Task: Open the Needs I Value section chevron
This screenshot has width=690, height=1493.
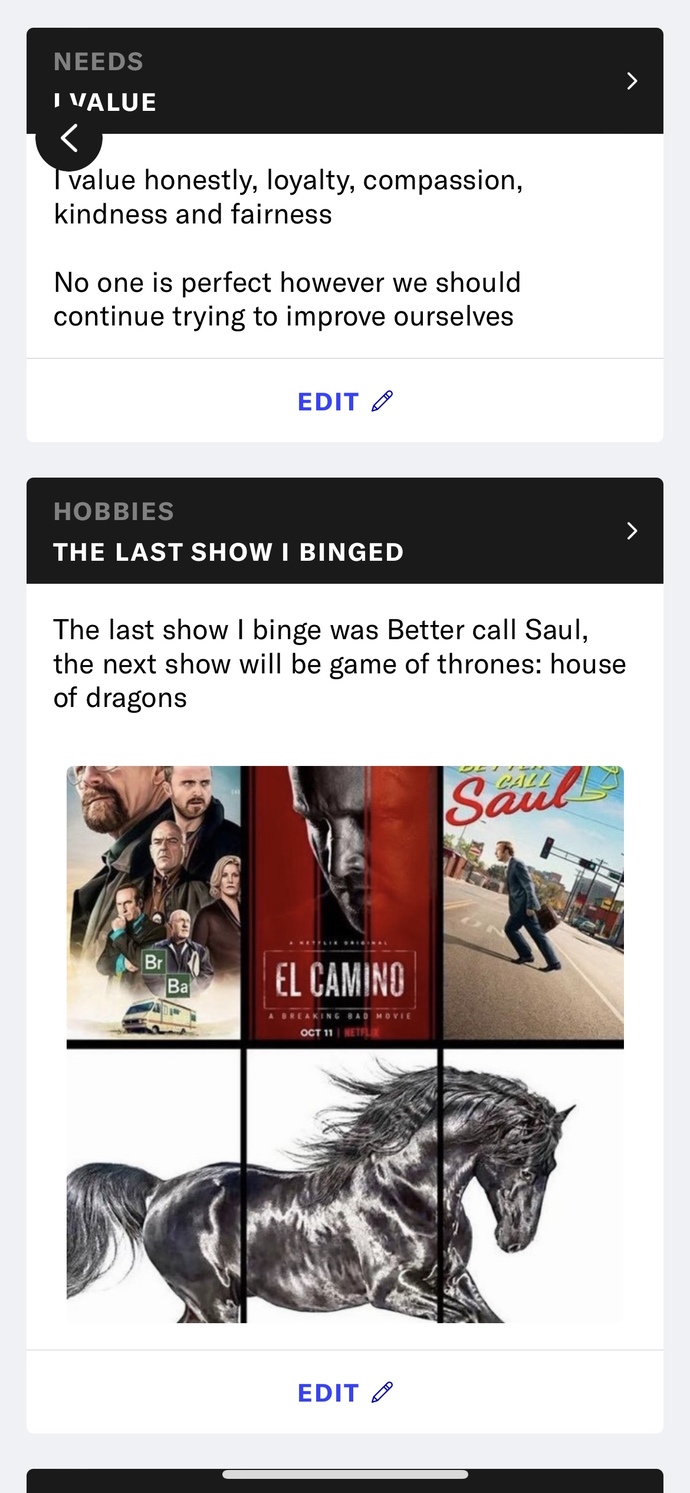Action: (x=631, y=81)
